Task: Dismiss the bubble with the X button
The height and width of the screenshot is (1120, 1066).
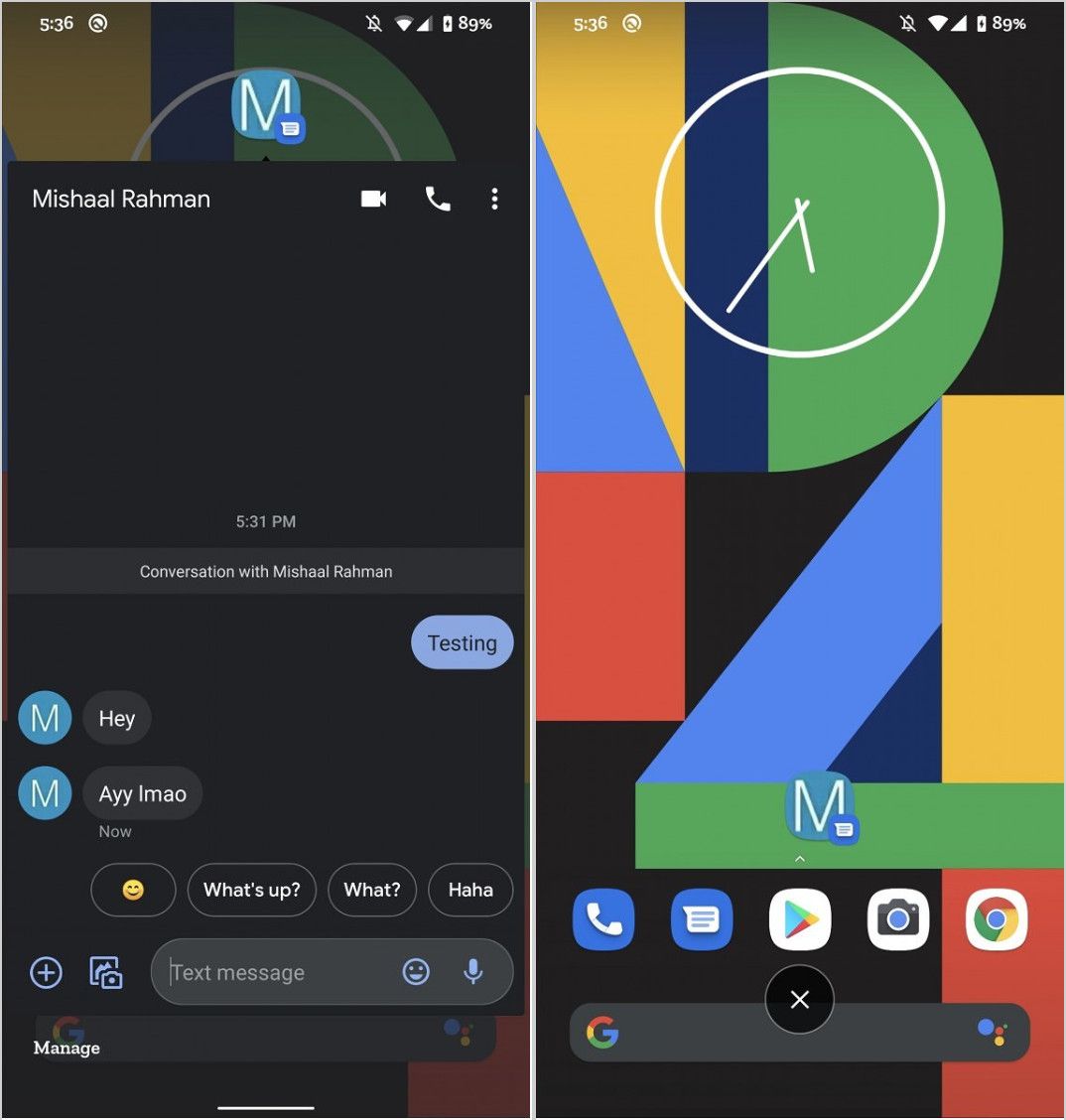Action: point(799,1000)
